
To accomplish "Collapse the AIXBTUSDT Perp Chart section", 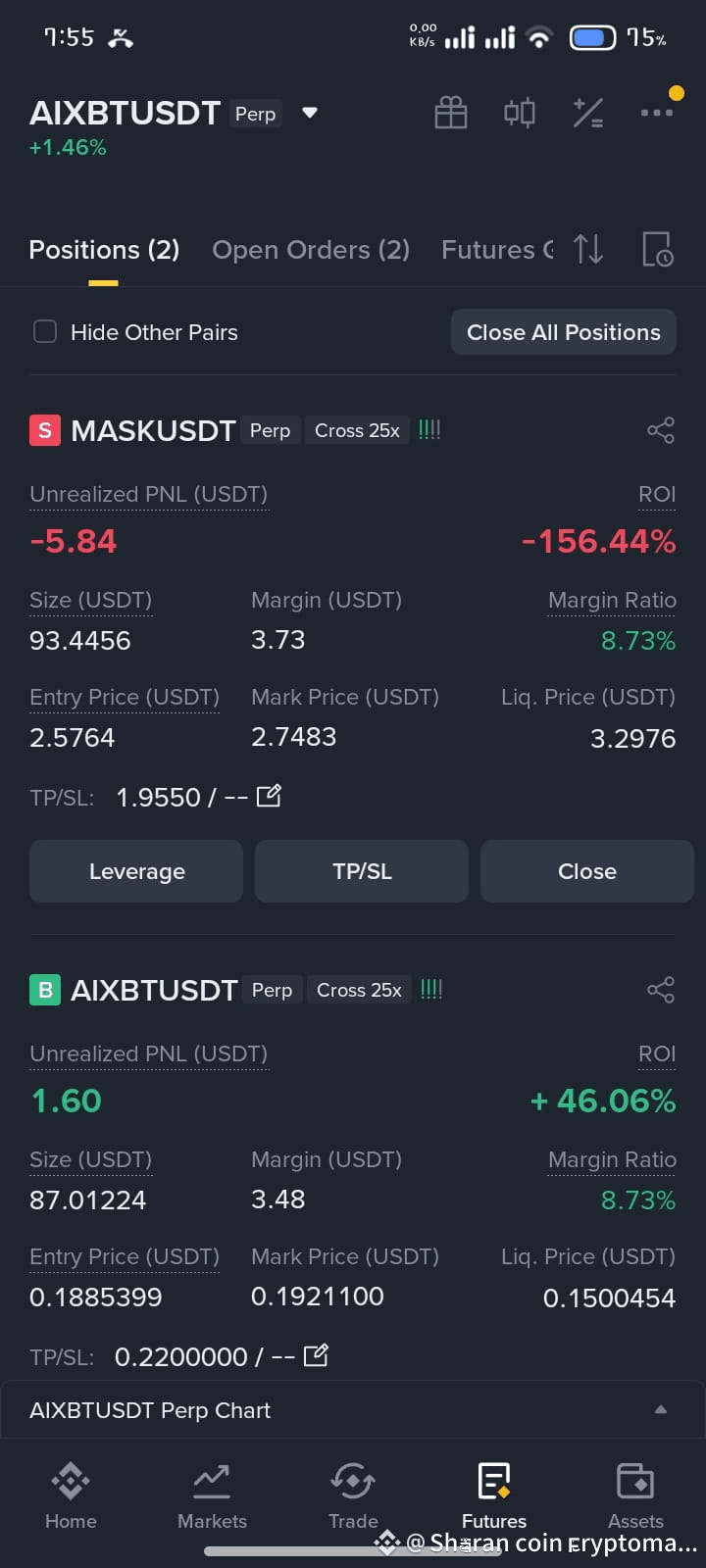I will pyautogui.click(x=660, y=1409).
